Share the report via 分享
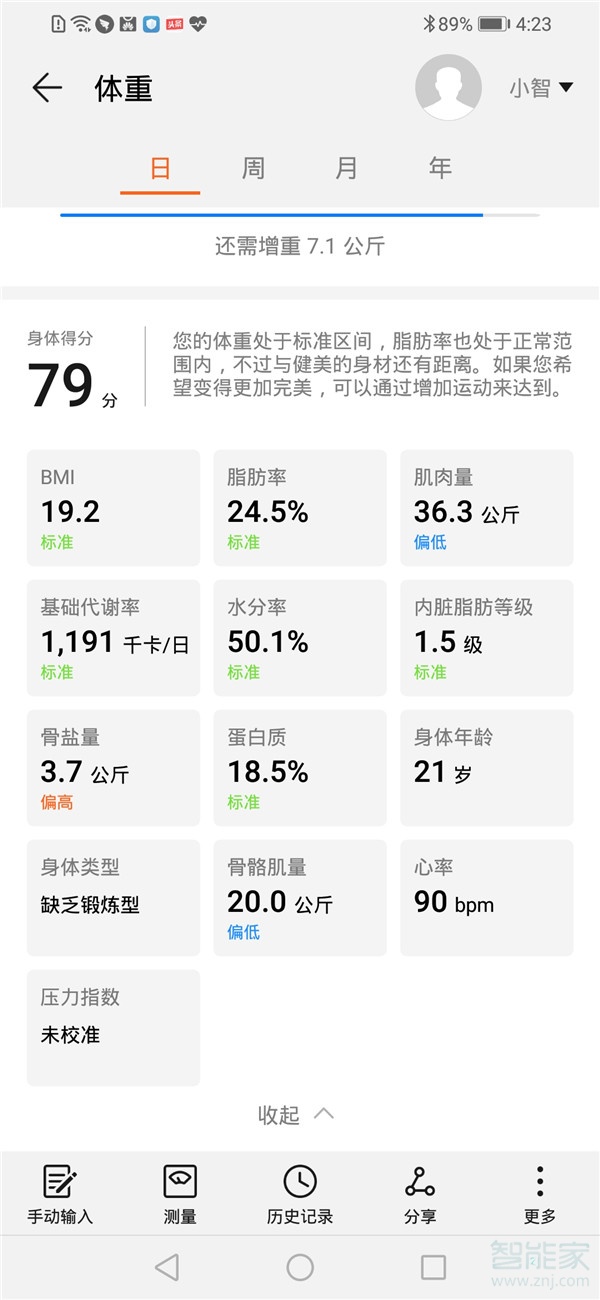Viewport: 600px width, 1300px height. (420, 1195)
